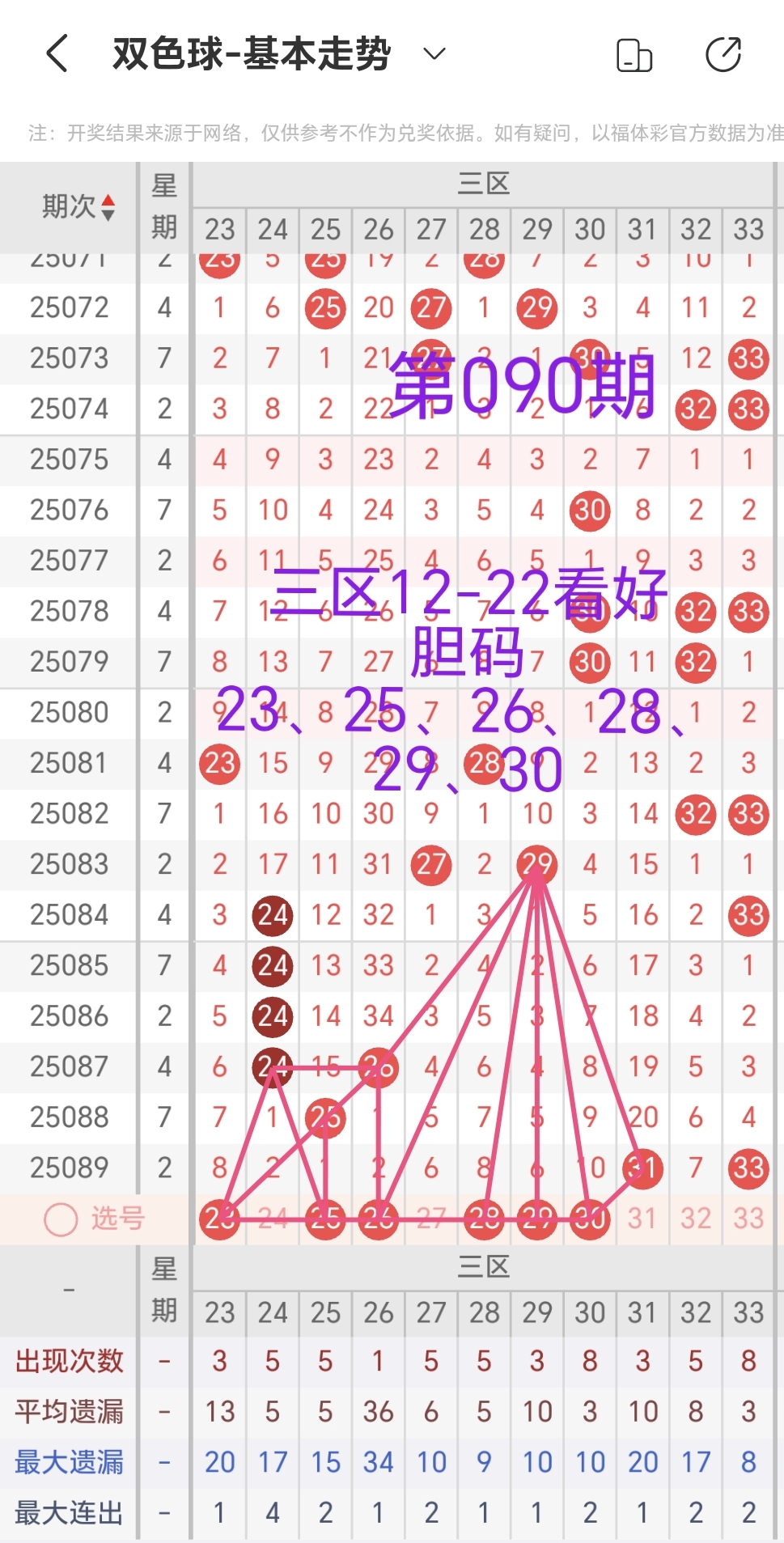
Task: Tap ball 31 circled in row 25089
Action: coord(642,1168)
